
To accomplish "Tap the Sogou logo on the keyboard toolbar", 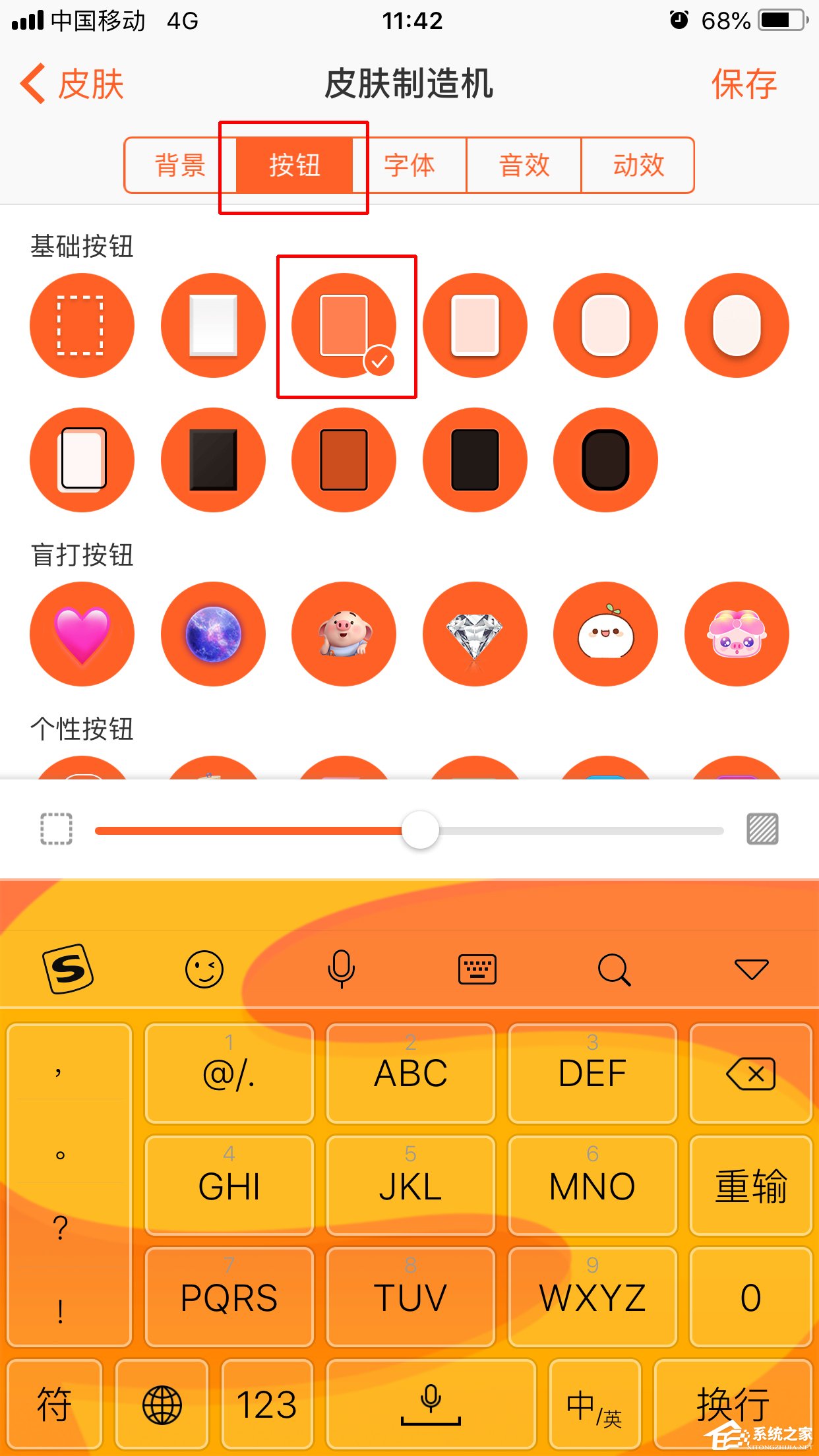I will point(68,969).
